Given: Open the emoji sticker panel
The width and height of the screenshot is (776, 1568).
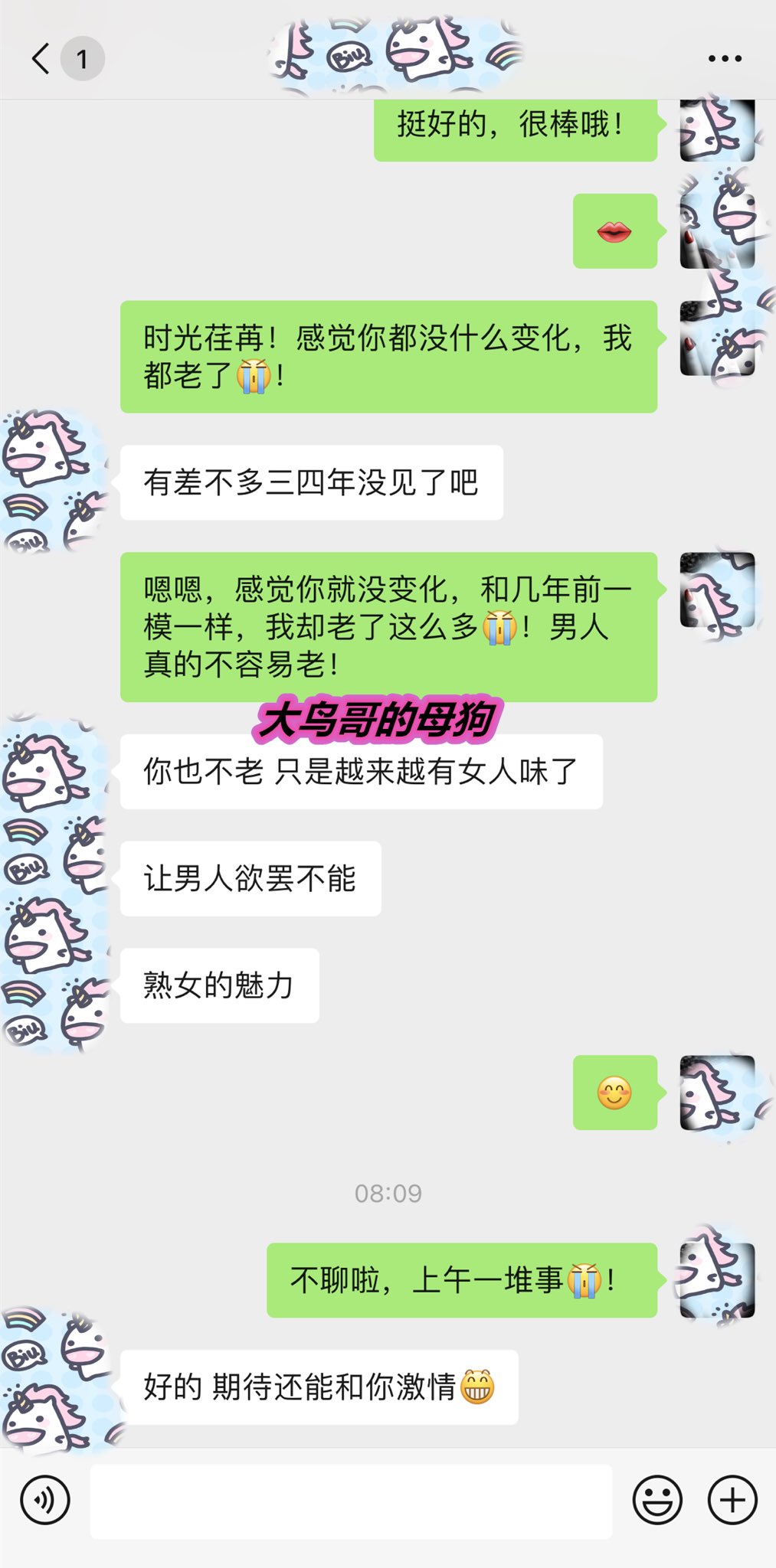Looking at the screenshot, I should tap(657, 1500).
